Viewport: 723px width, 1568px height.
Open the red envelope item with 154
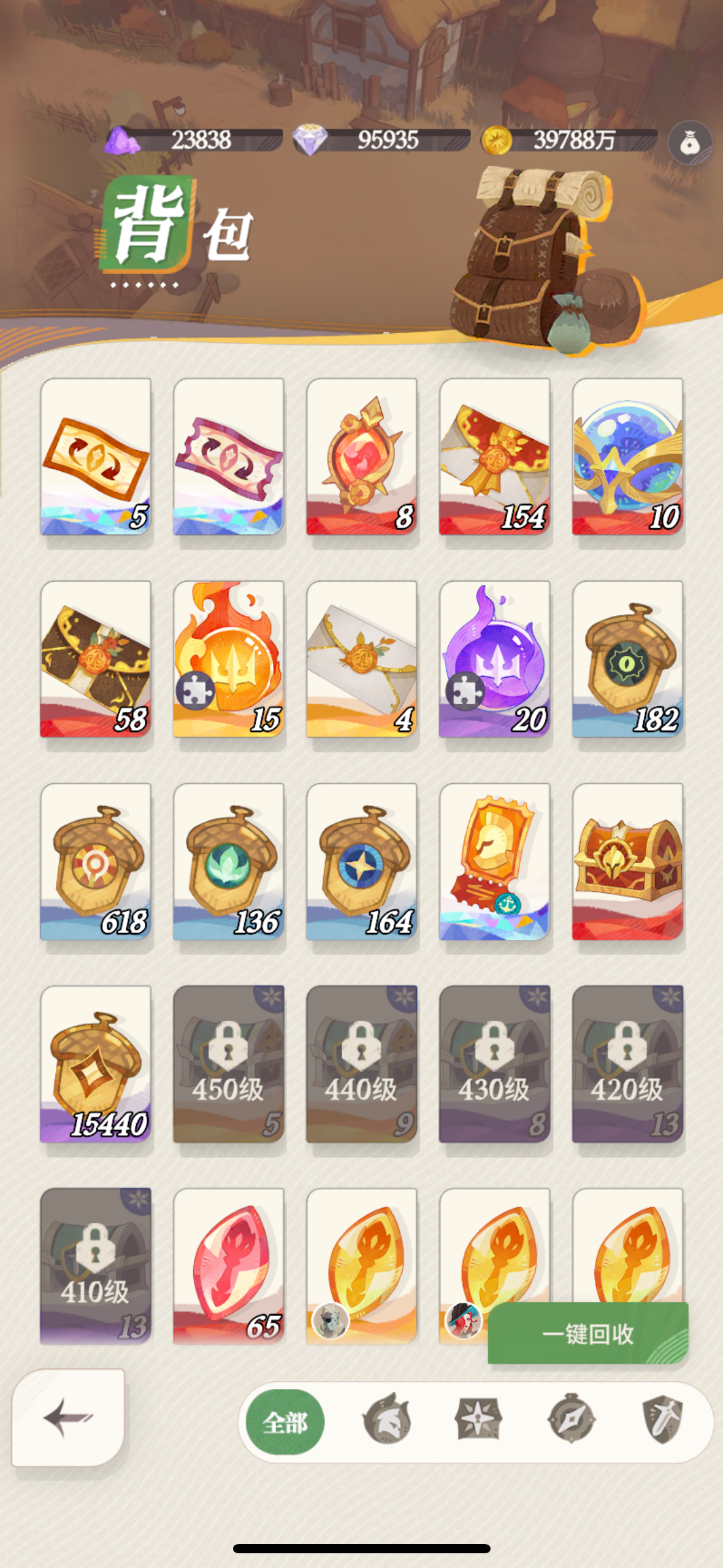pos(494,456)
